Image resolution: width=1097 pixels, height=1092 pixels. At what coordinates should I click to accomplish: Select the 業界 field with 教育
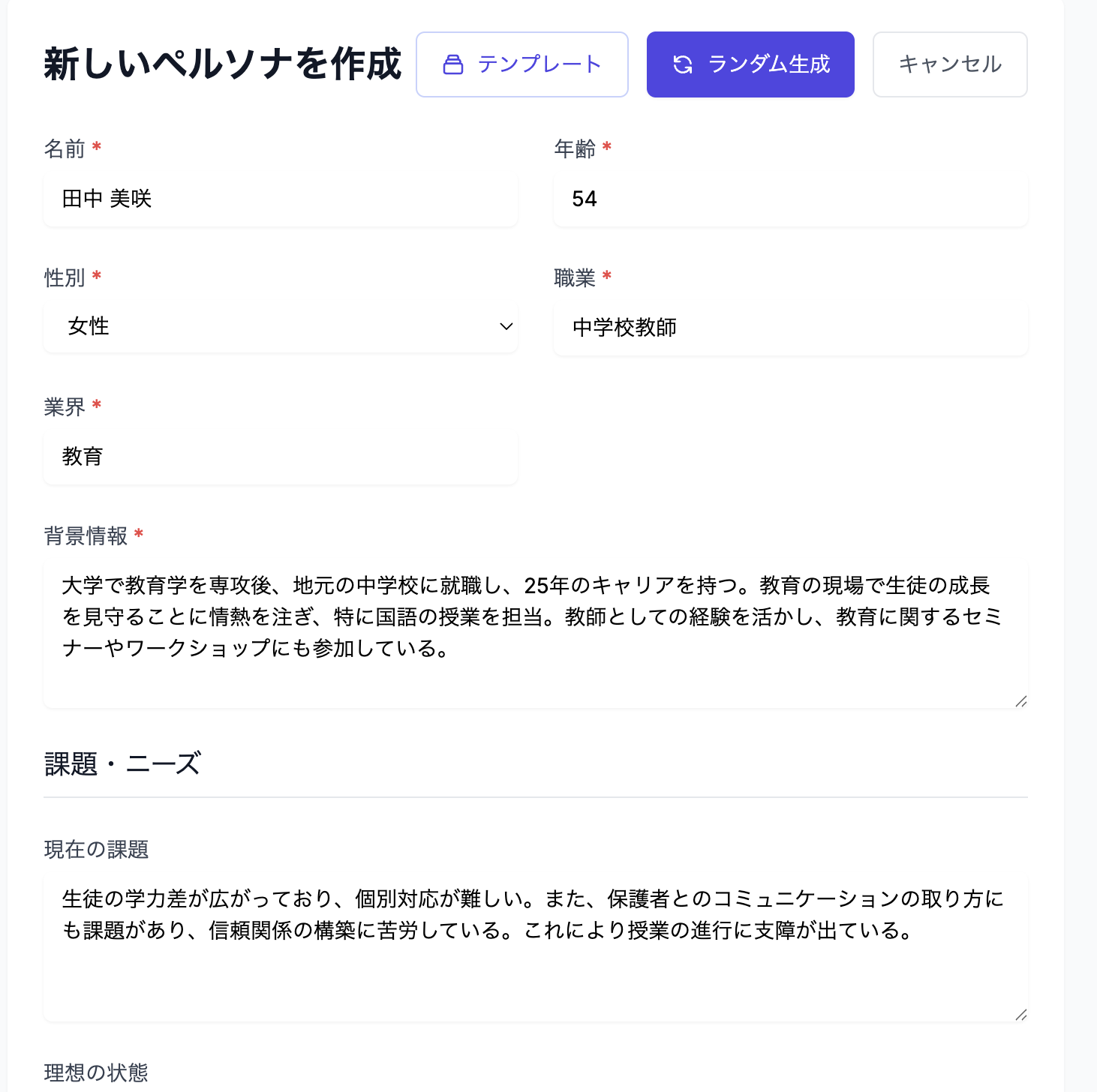pos(281,456)
